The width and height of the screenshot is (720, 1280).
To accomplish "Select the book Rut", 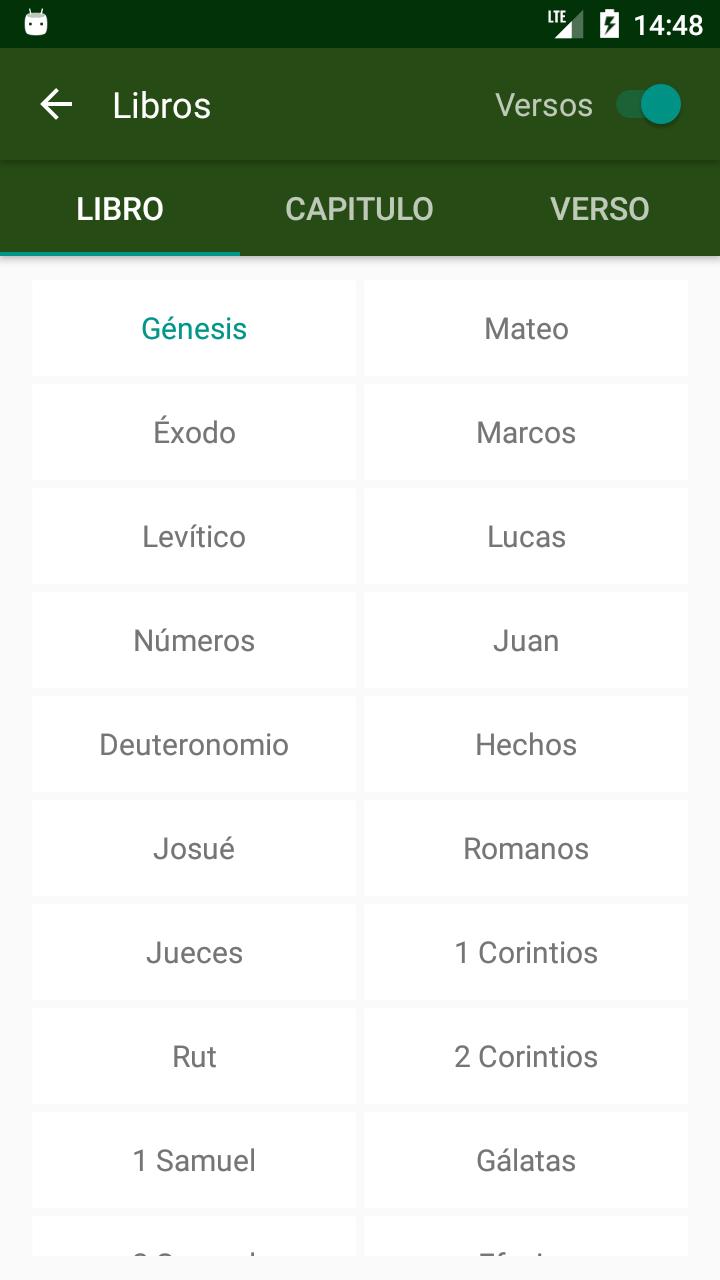I will (194, 1056).
